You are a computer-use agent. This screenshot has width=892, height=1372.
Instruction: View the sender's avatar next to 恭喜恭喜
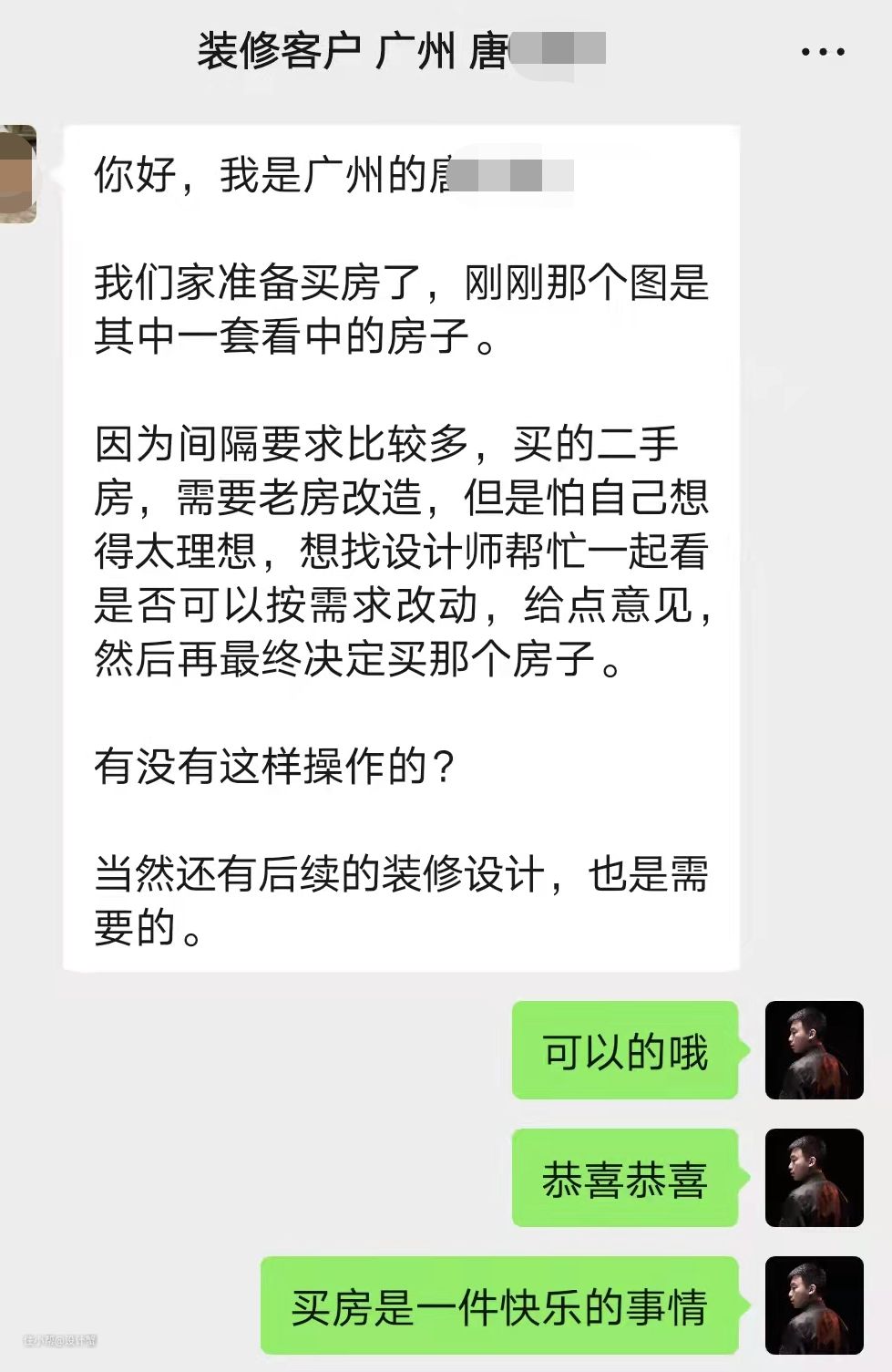click(814, 1178)
